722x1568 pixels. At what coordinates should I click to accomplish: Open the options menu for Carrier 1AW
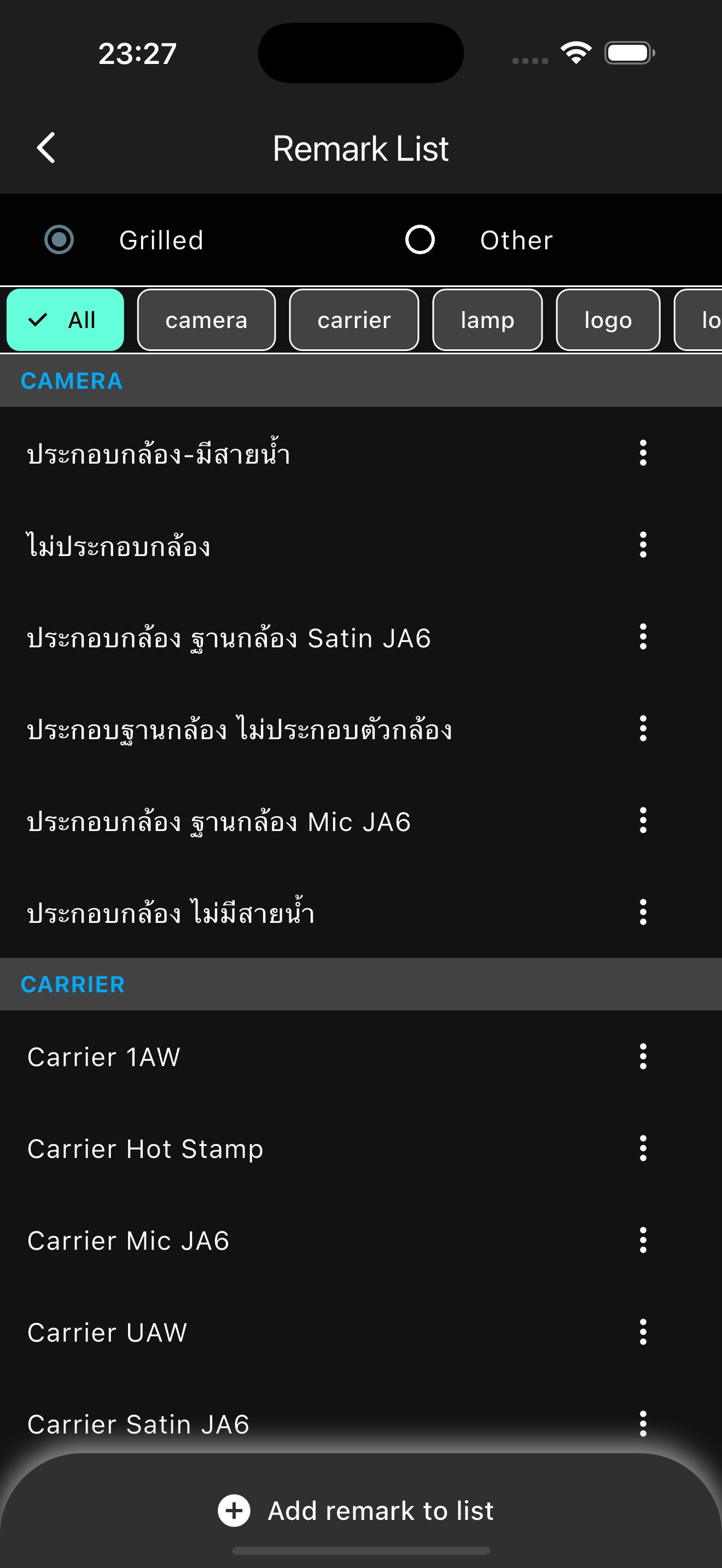click(x=643, y=1057)
